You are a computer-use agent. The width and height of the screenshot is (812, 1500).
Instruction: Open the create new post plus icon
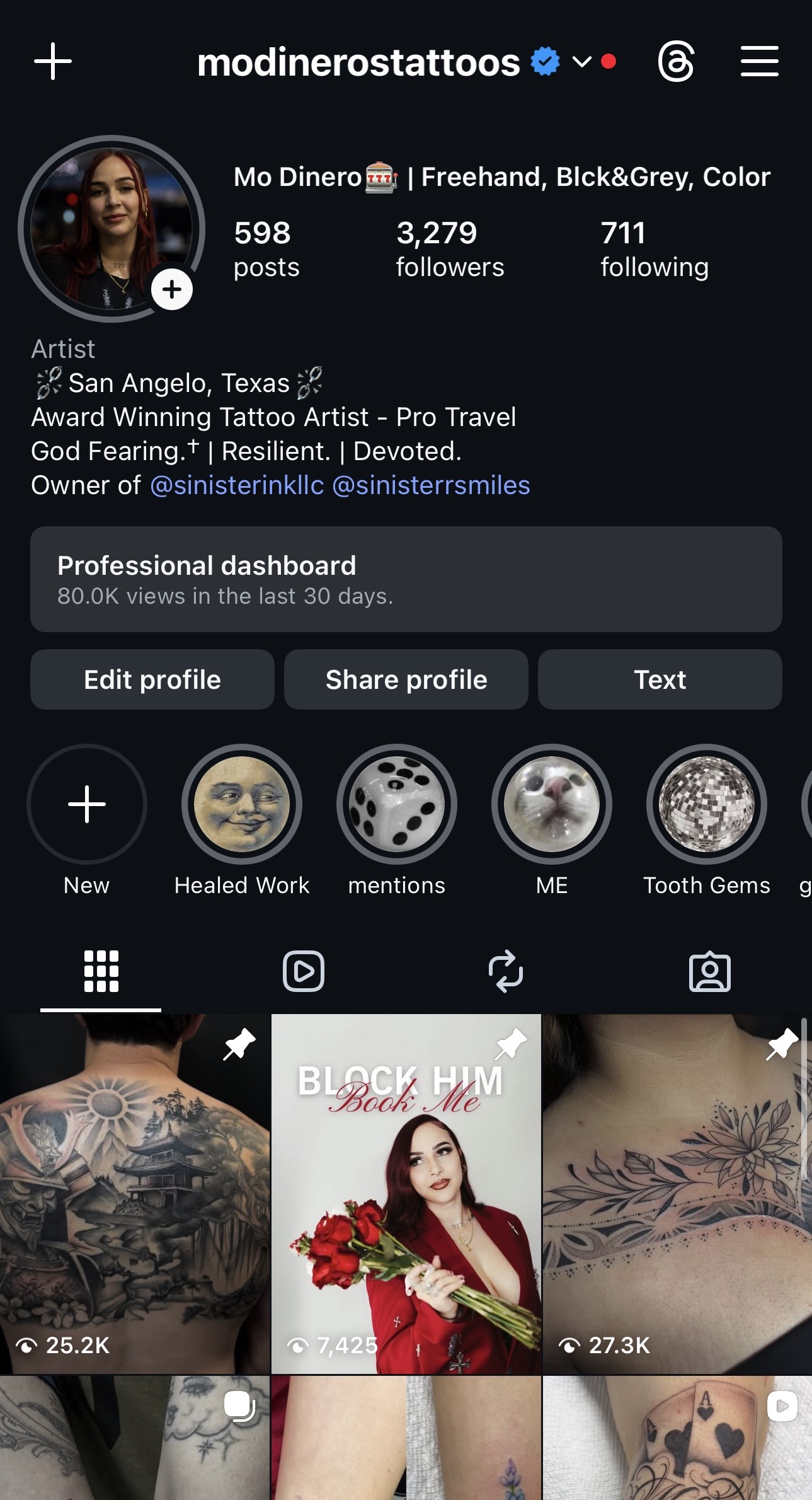coord(53,61)
